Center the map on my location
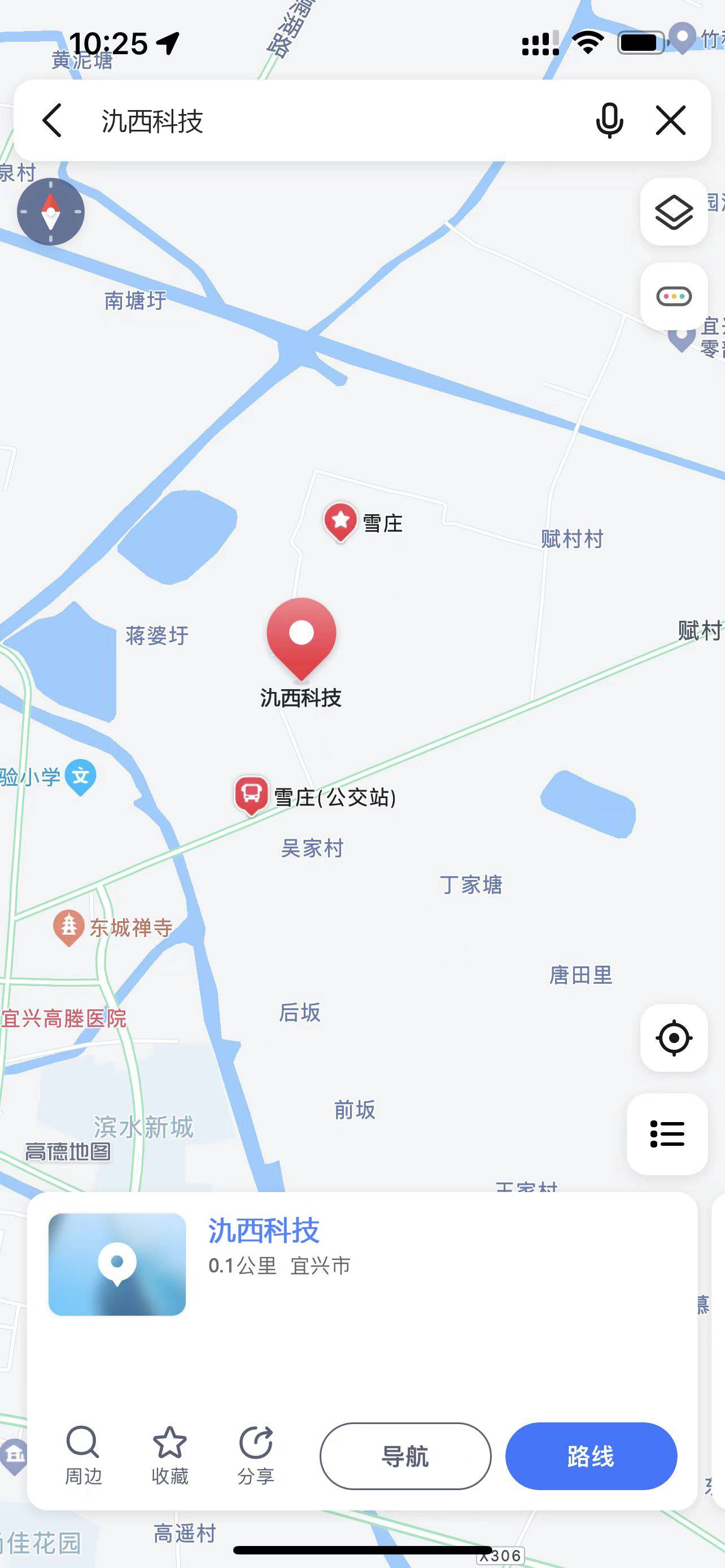Viewport: 725px width, 1568px height. (x=673, y=1038)
